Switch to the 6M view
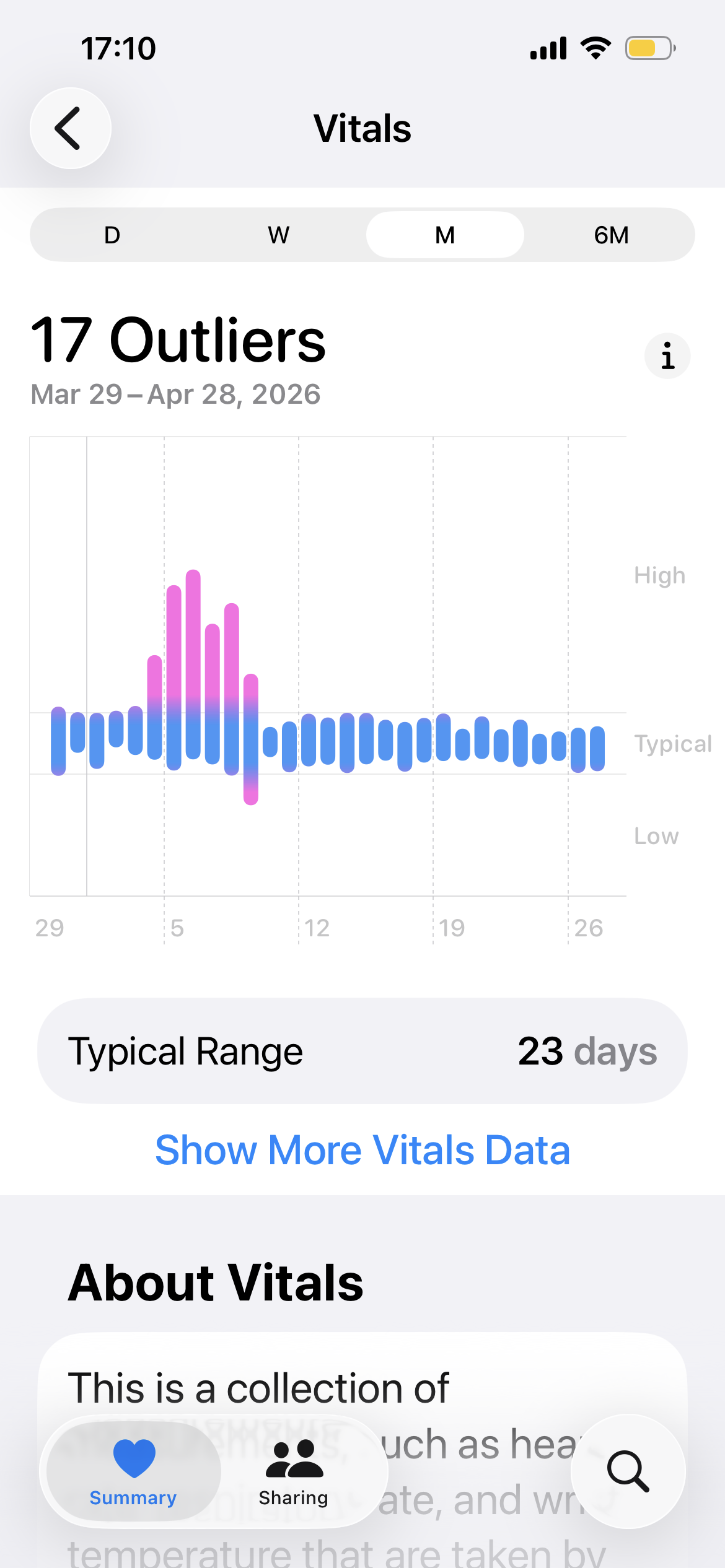The image size is (725, 1568). coord(611,235)
